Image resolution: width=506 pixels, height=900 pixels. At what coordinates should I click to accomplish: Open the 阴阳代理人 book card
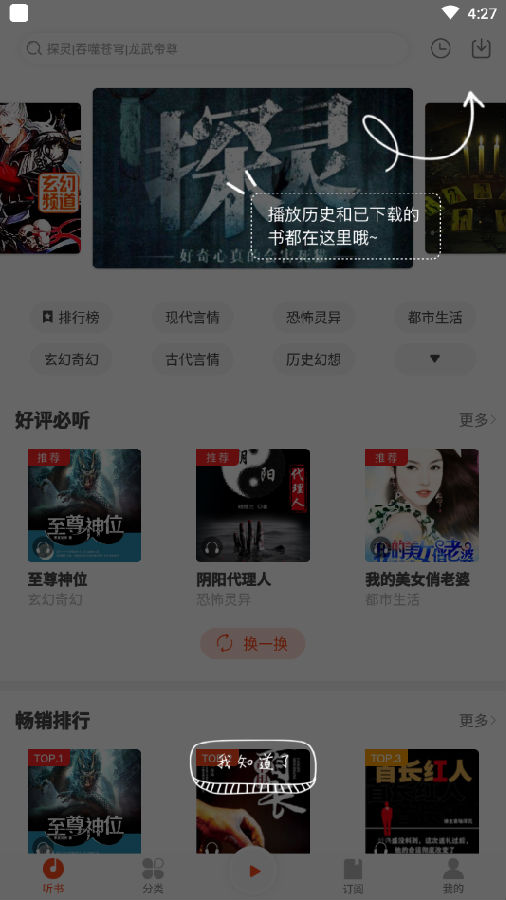pos(253,527)
